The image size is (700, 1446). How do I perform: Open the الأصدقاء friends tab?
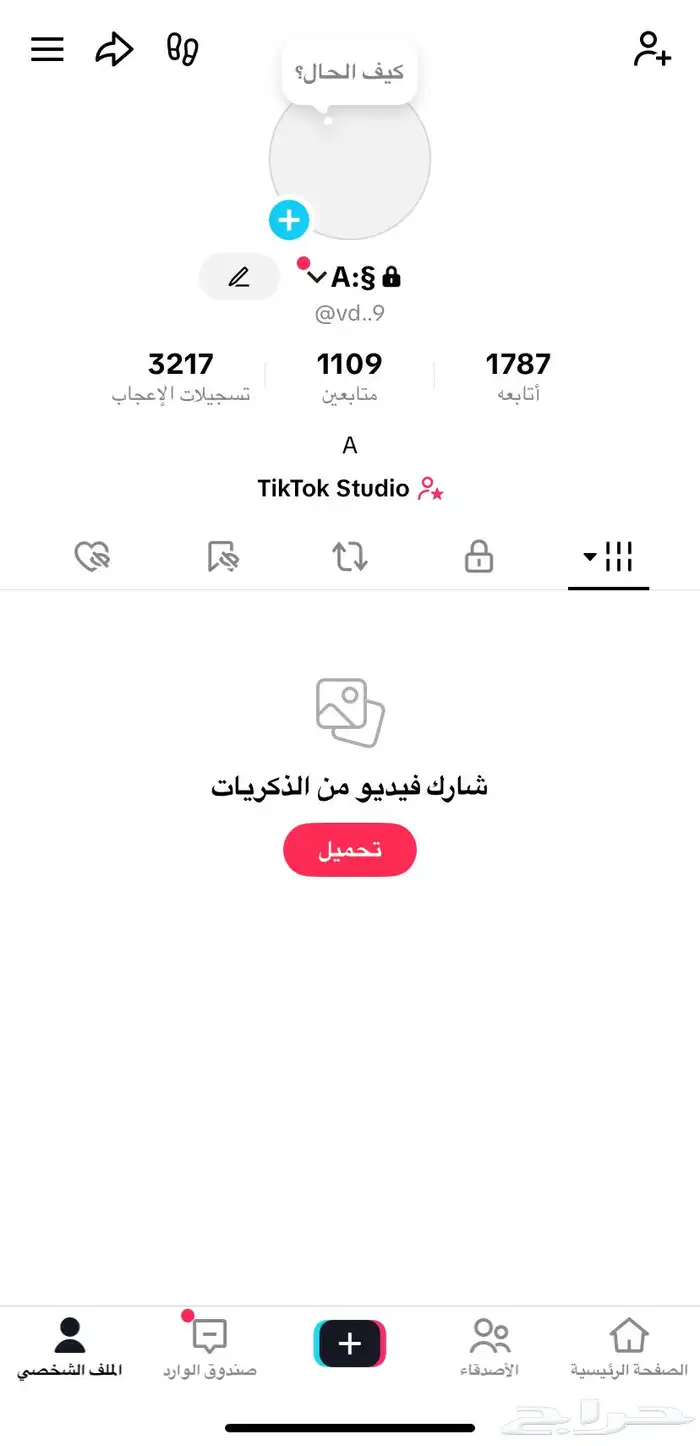point(490,1347)
